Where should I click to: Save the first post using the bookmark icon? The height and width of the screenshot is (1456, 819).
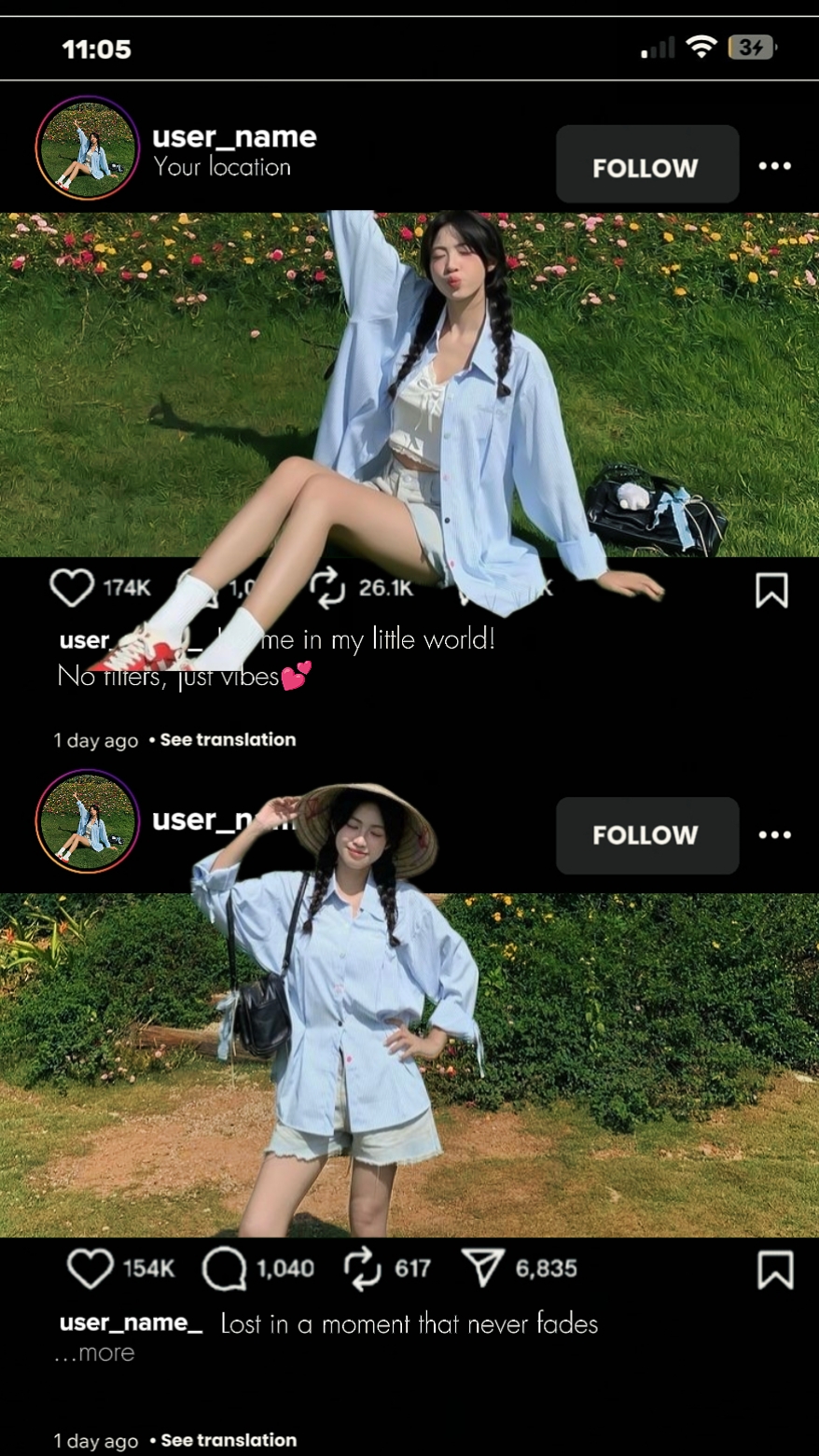(x=771, y=588)
